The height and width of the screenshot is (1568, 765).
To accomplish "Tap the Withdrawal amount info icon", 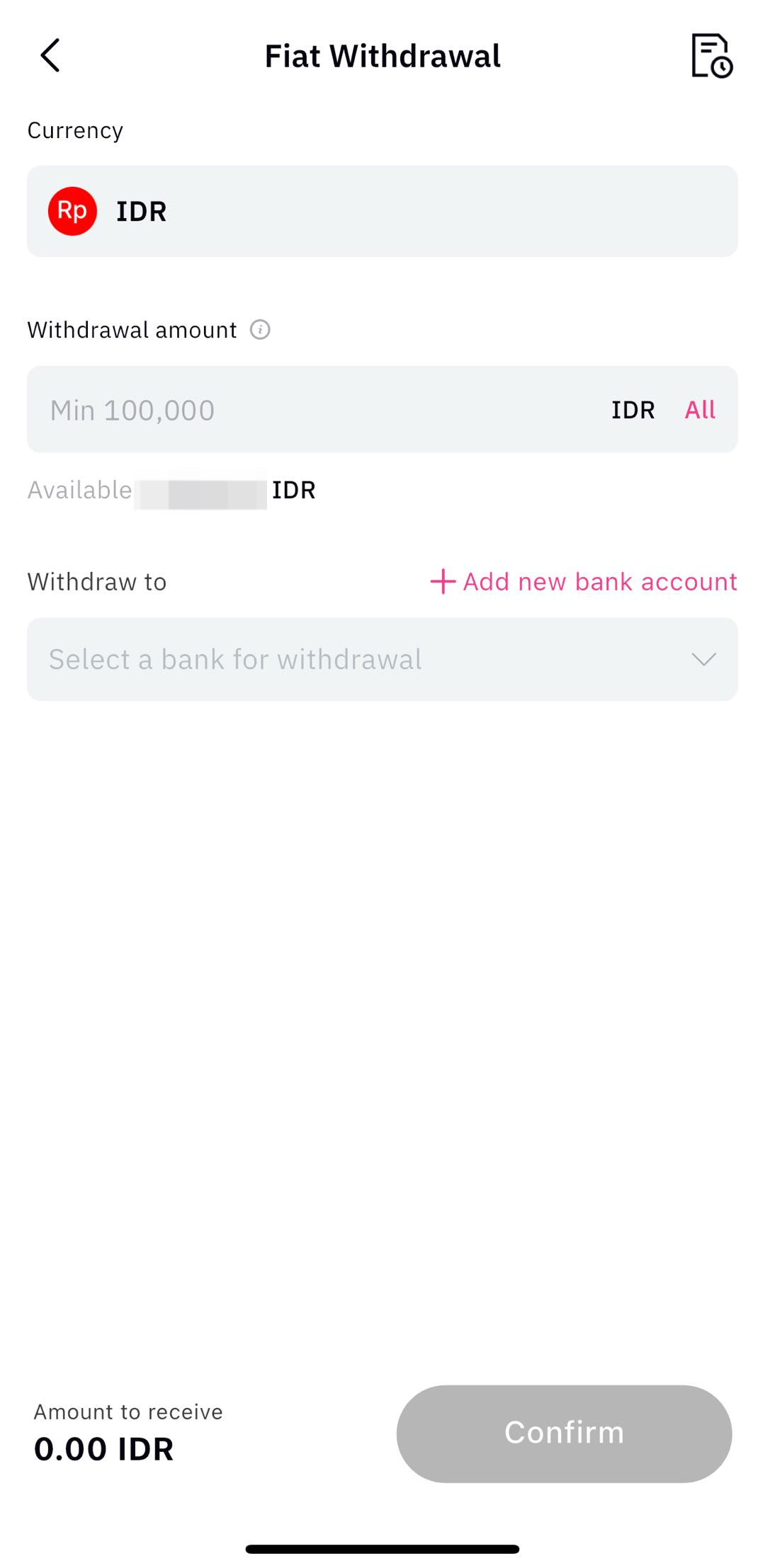I will click(260, 330).
